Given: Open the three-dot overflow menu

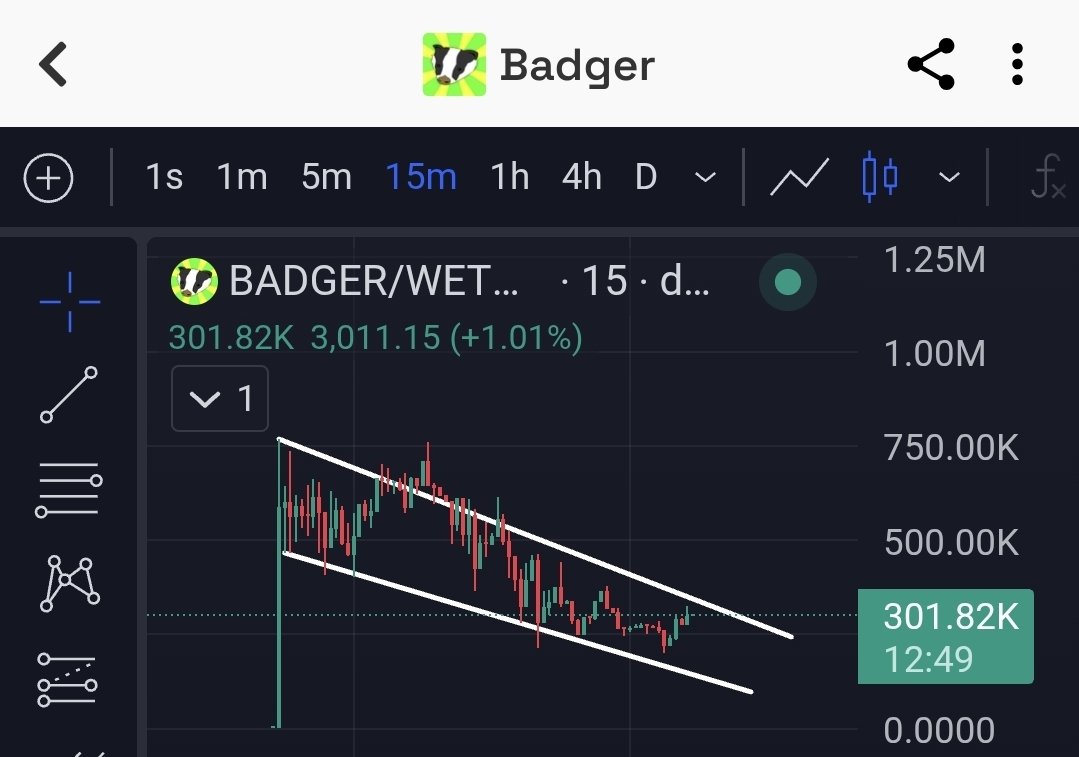Looking at the screenshot, I should tap(1017, 65).
